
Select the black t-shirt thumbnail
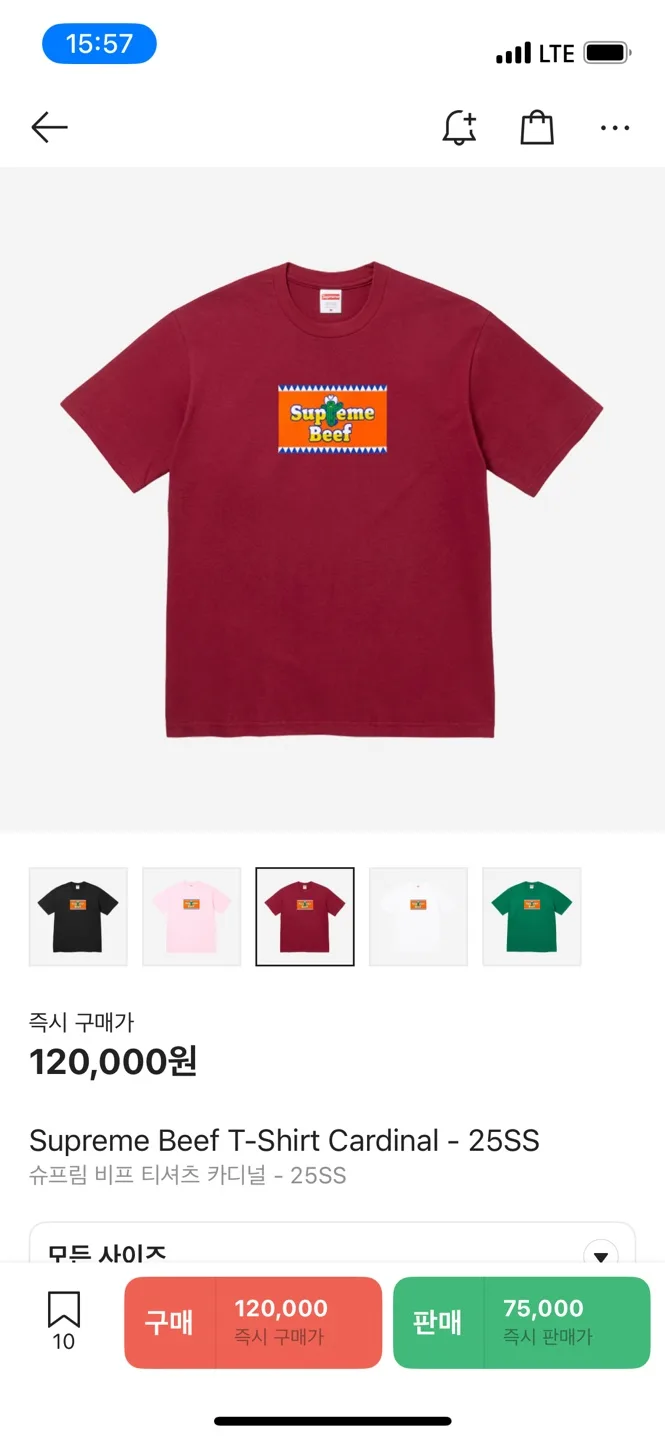tap(78, 916)
